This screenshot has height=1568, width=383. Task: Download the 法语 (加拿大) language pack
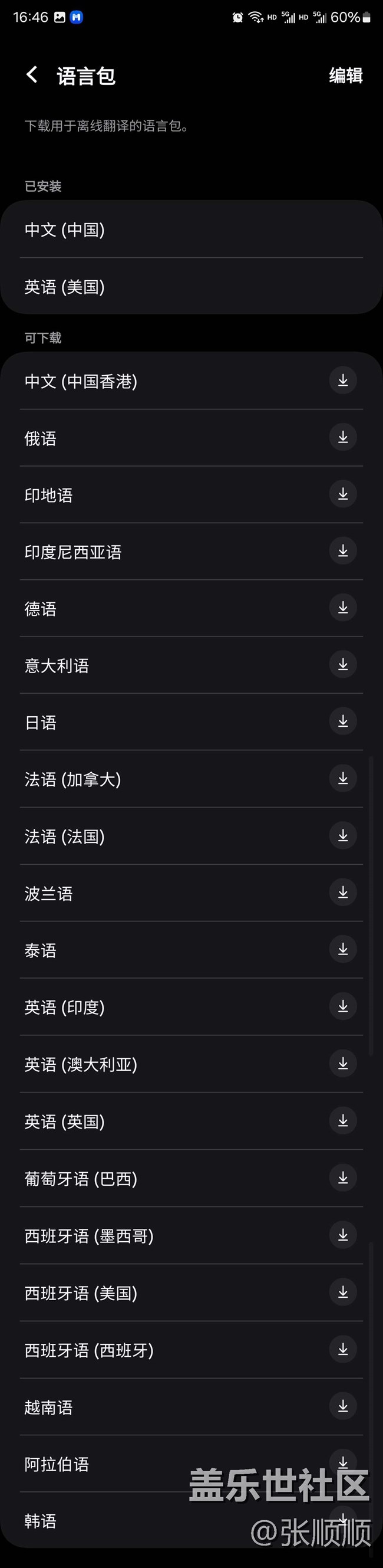[343, 778]
